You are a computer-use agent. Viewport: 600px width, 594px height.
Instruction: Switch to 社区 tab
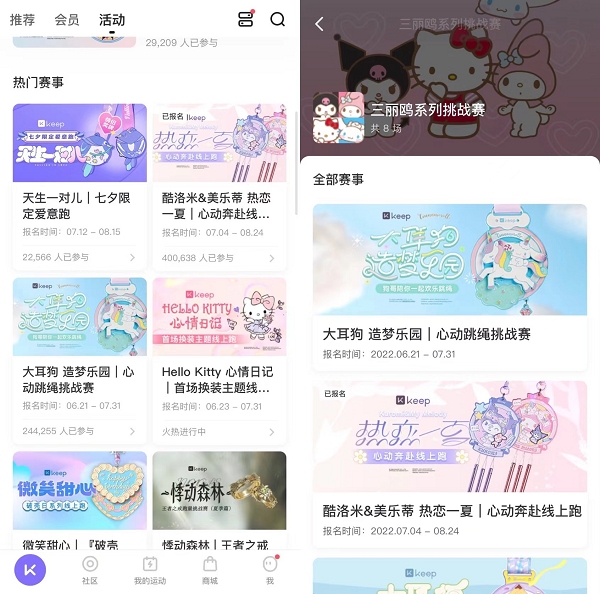90,570
